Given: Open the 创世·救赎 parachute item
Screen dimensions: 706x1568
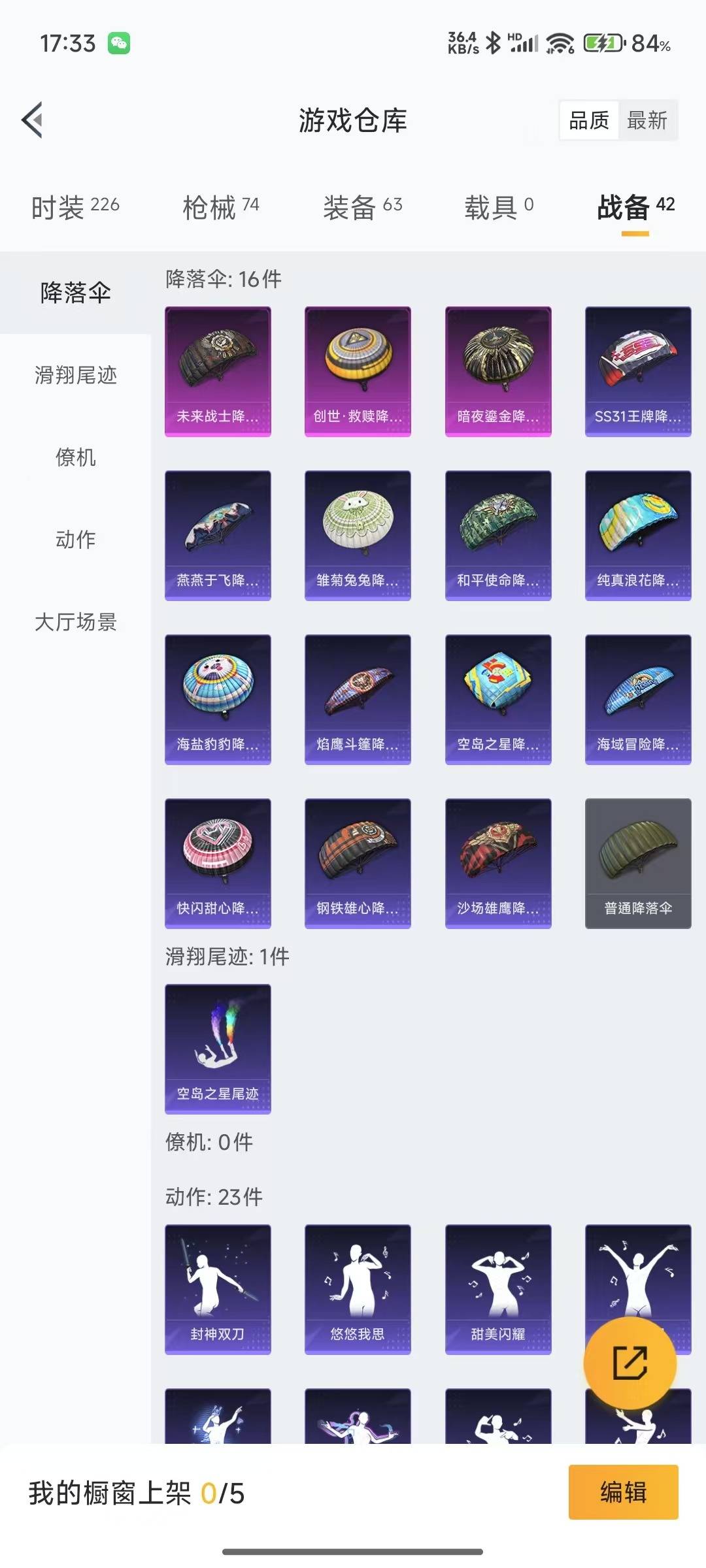Looking at the screenshot, I should [358, 371].
